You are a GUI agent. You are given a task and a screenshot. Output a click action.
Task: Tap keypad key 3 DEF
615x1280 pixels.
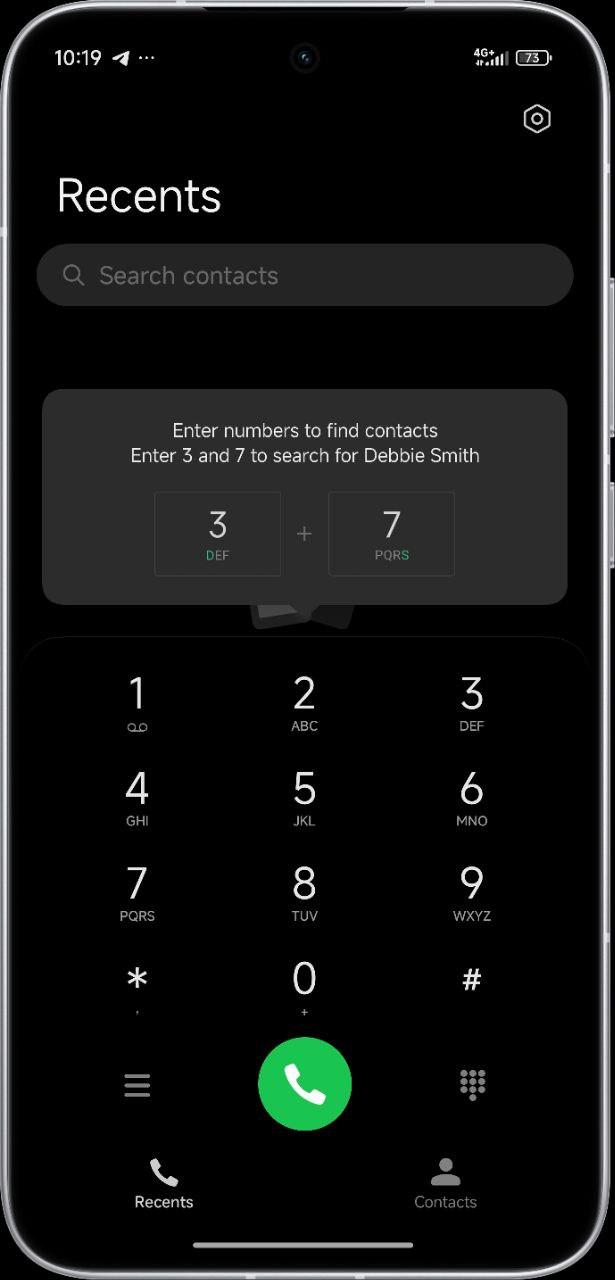[x=471, y=704]
